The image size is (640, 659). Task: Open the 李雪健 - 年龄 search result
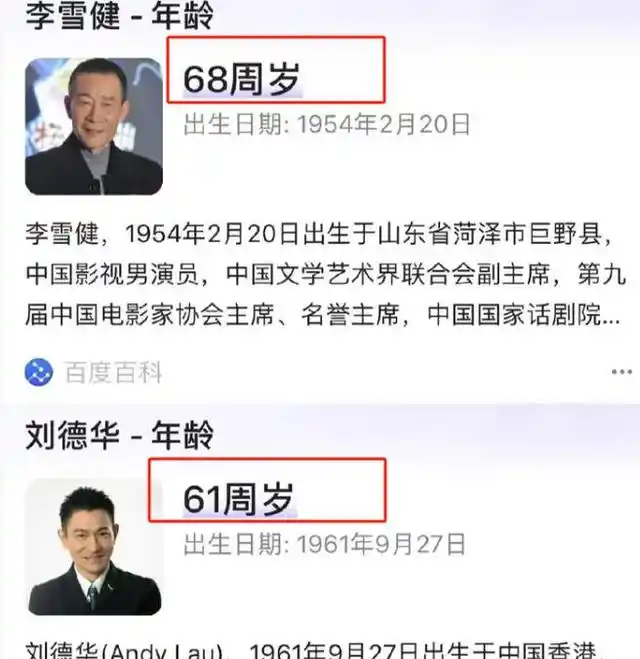119,17
